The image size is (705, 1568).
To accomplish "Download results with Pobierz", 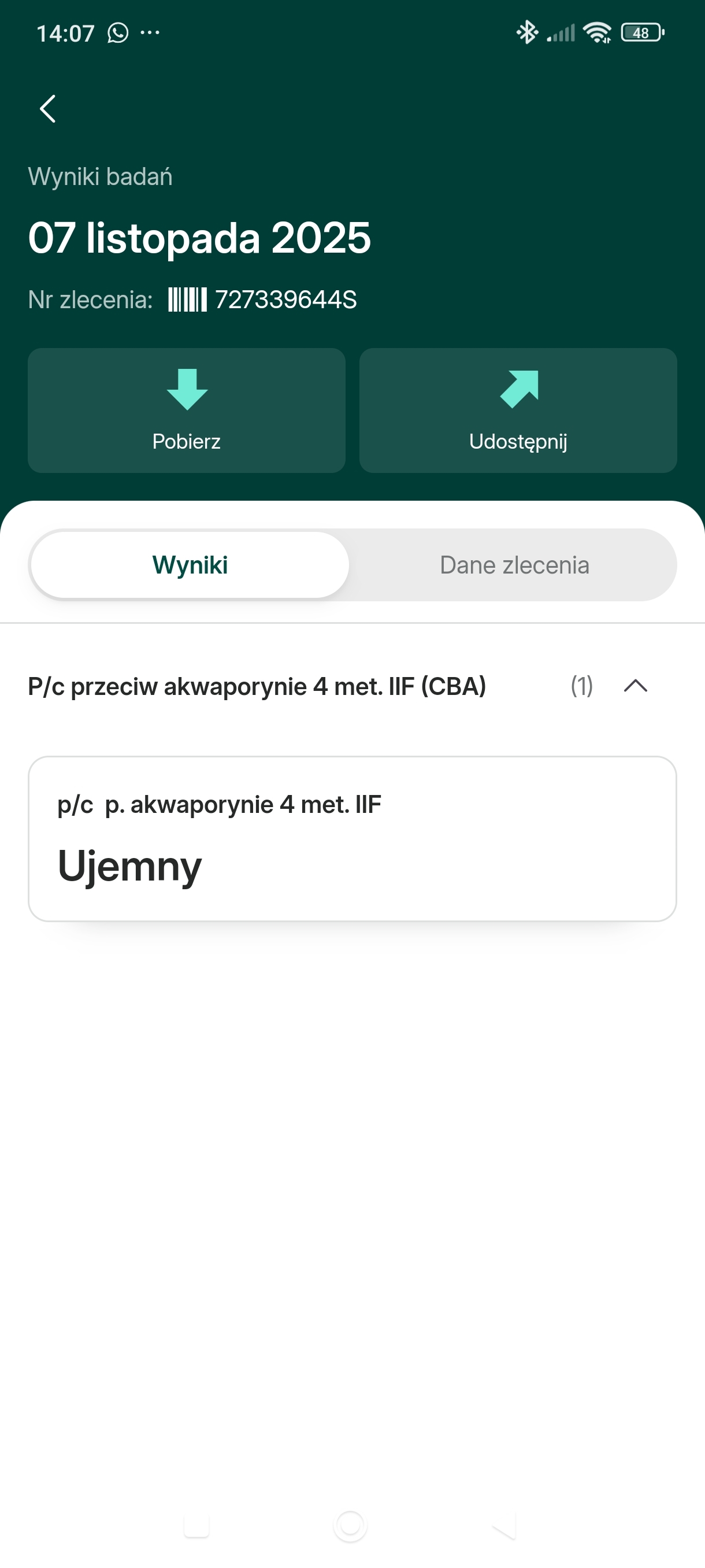I will click(186, 411).
